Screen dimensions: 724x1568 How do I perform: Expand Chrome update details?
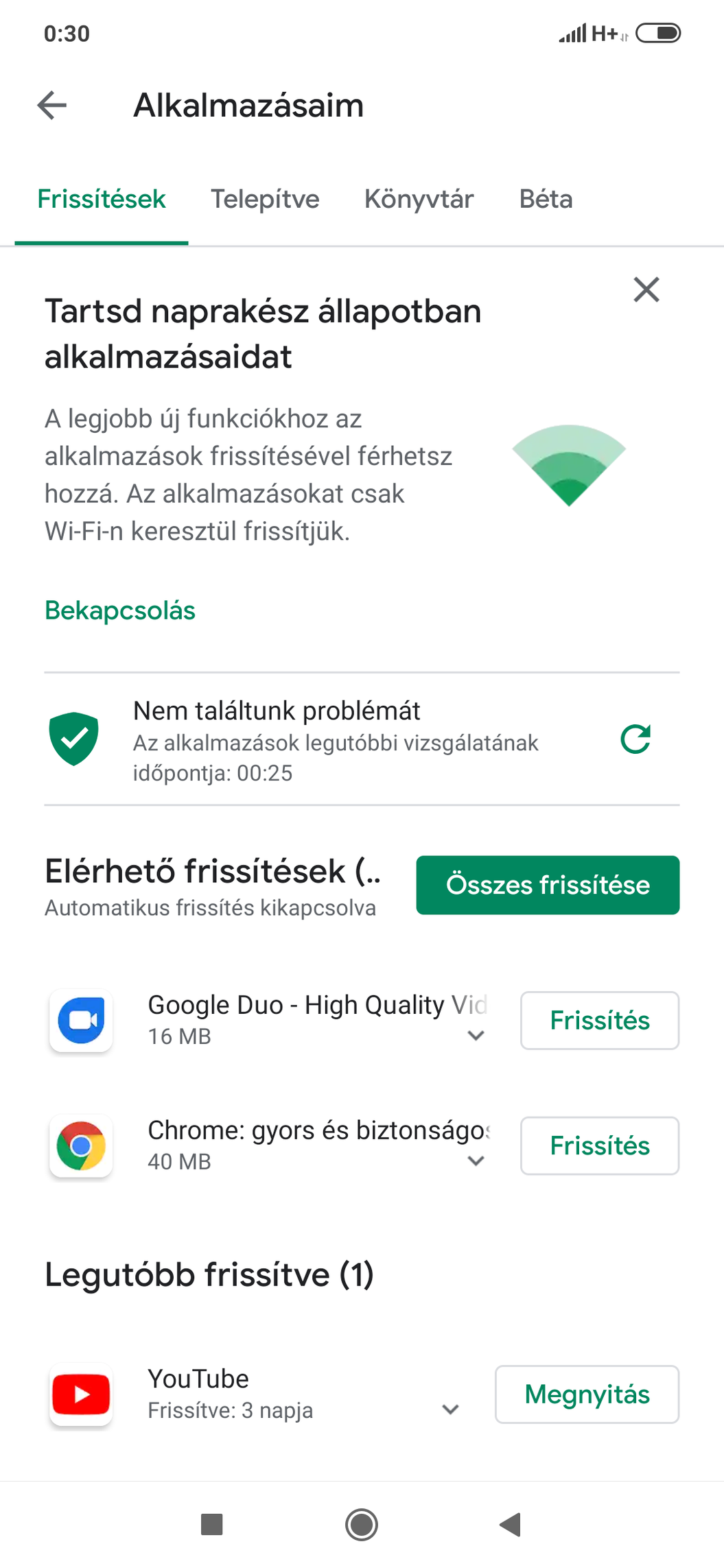pyautogui.click(x=476, y=1161)
